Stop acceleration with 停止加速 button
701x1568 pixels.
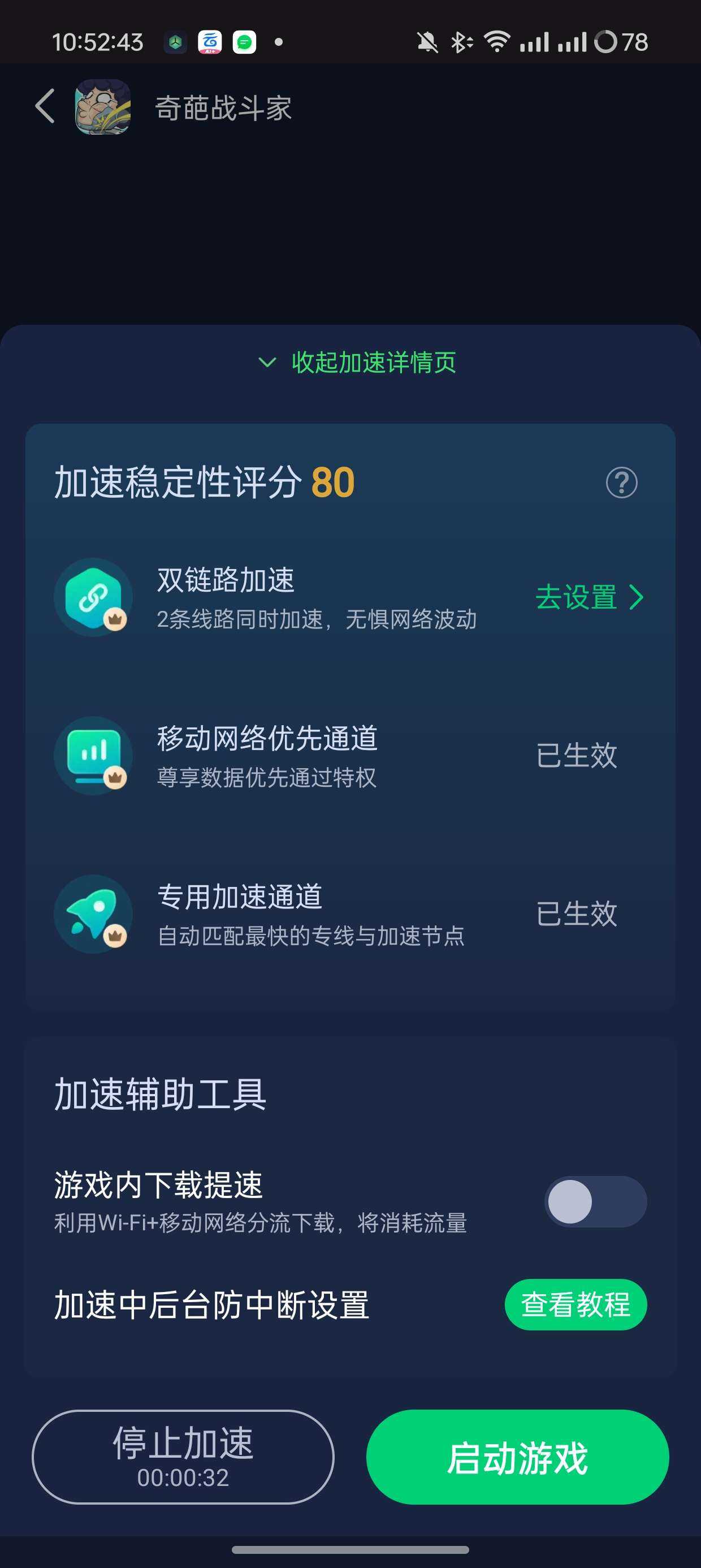pyautogui.click(x=183, y=1457)
